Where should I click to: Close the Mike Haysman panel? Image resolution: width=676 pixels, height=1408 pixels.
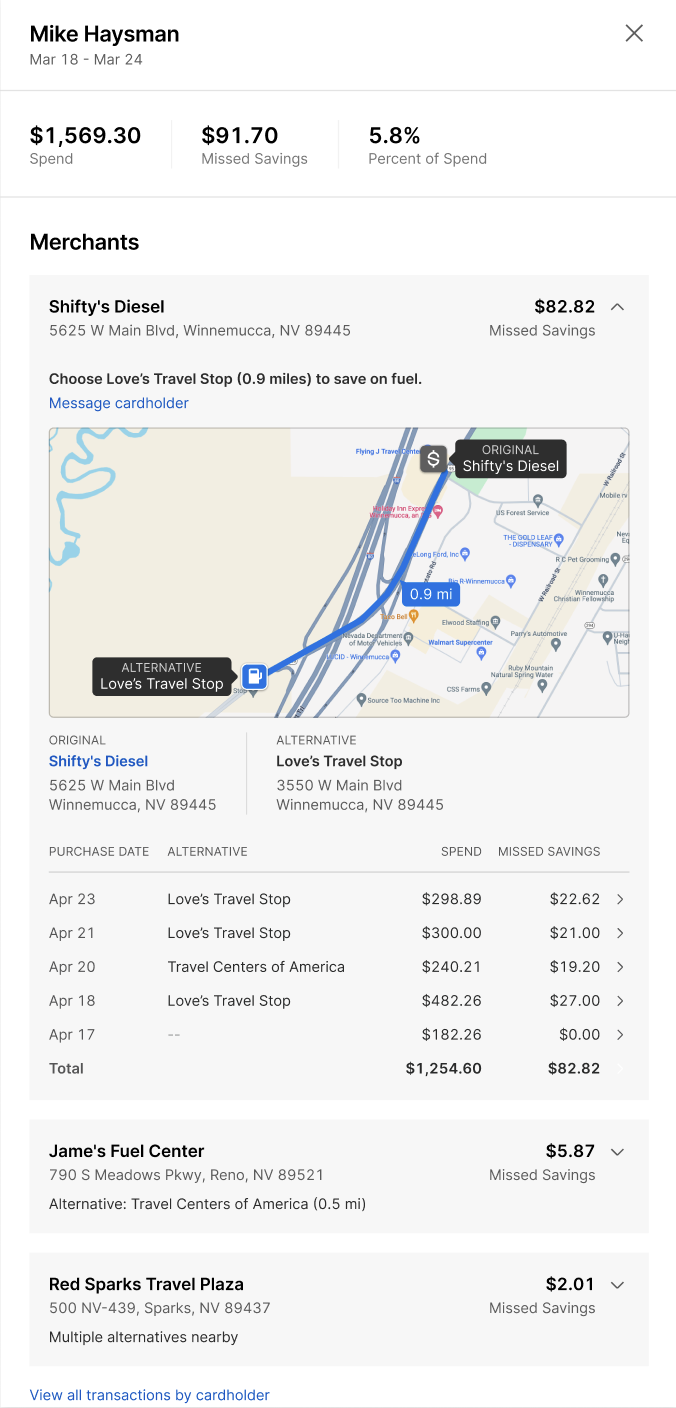click(x=634, y=34)
